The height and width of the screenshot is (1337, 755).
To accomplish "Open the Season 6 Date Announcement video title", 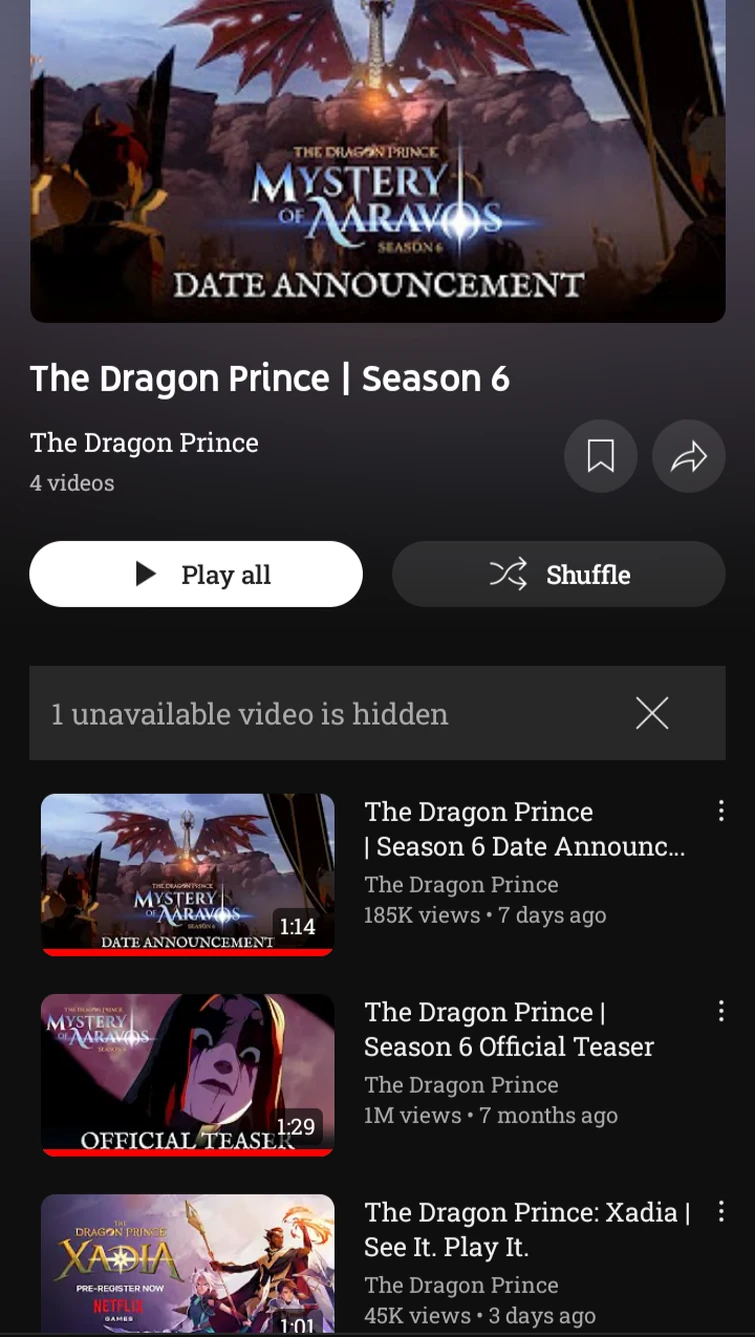I will click(x=525, y=828).
